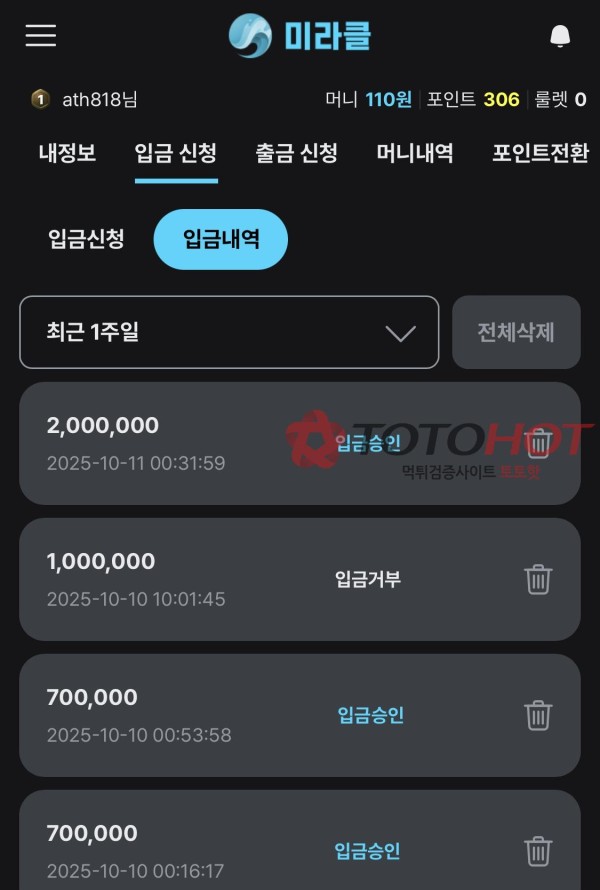Switch to the 포인트전환 tab
The image size is (600, 890).
540,153
